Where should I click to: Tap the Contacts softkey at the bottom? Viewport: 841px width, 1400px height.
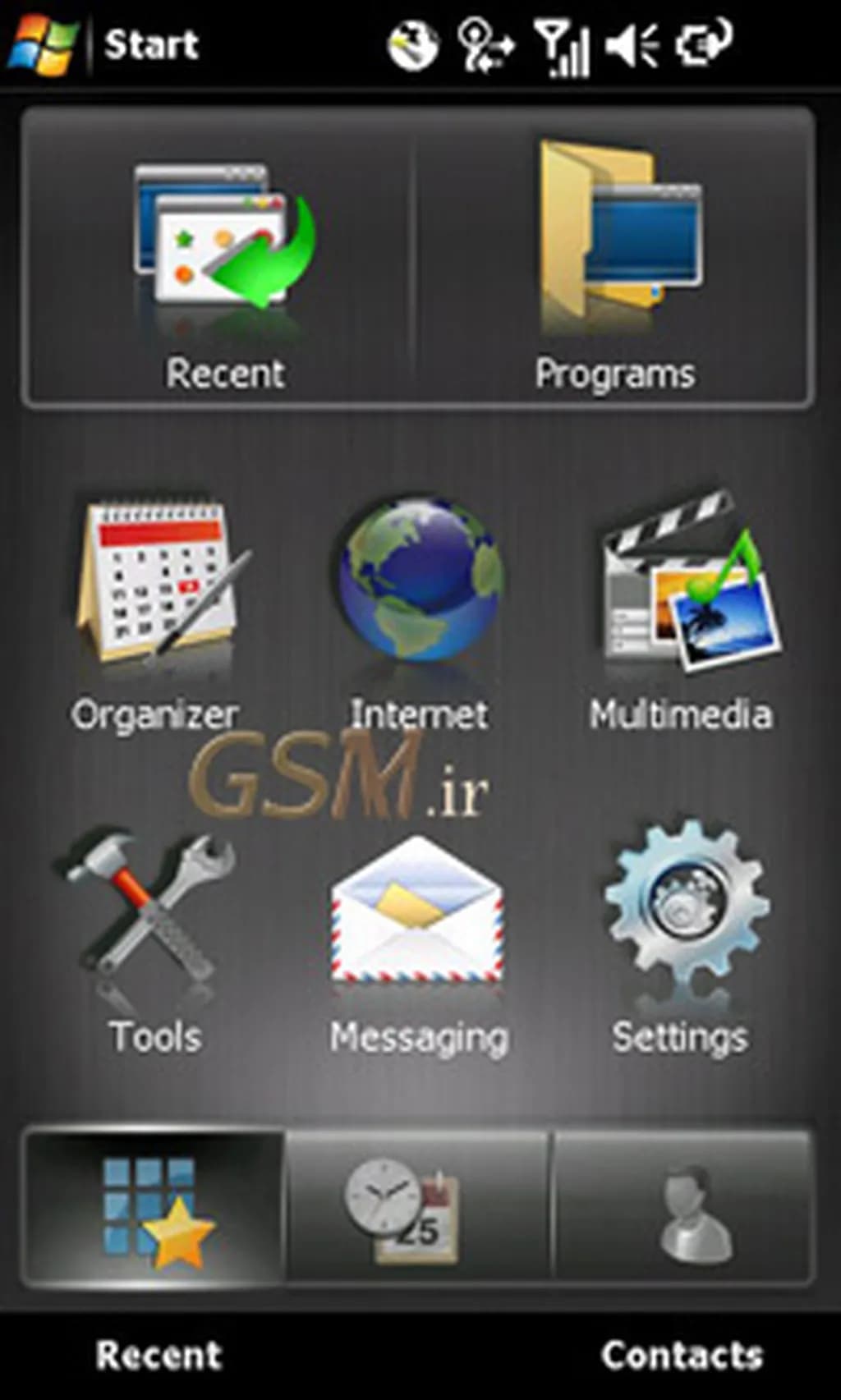[x=682, y=1355]
